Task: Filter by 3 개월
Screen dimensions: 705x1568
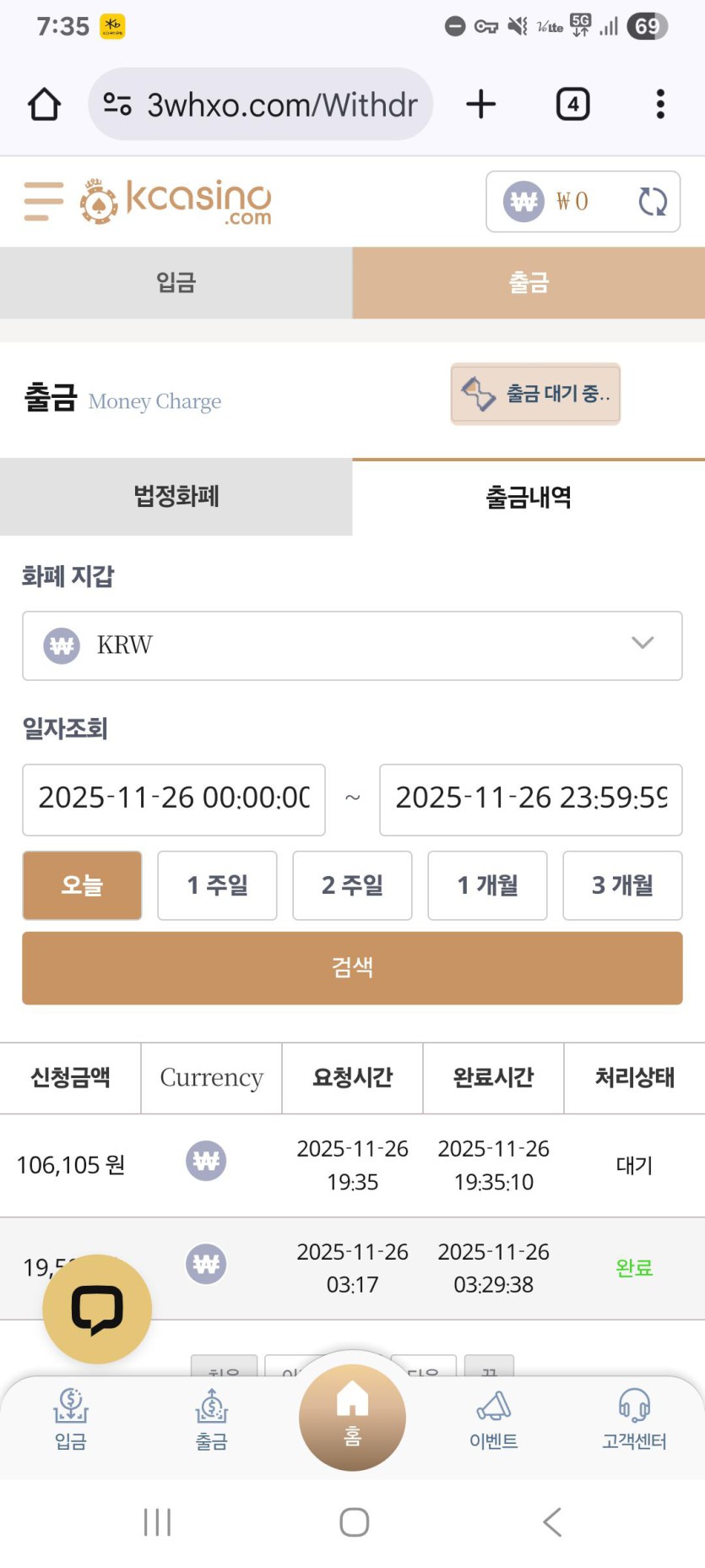Action: coord(622,885)
